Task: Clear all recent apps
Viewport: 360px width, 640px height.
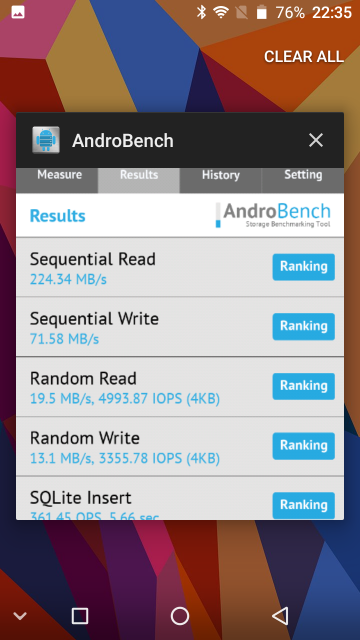Action: pyautogui.click(x=304, y=57)
